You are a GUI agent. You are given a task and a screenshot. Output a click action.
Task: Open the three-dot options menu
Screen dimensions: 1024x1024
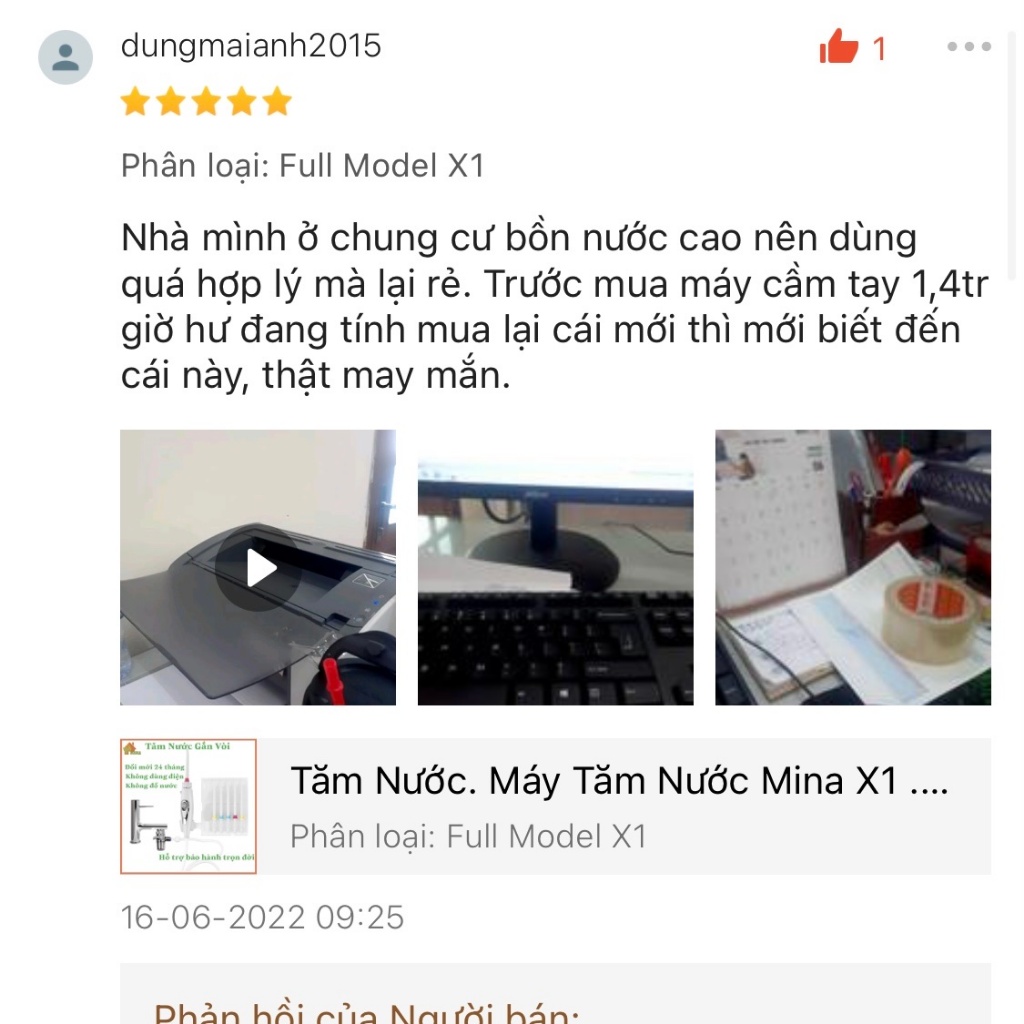(968, 47)
